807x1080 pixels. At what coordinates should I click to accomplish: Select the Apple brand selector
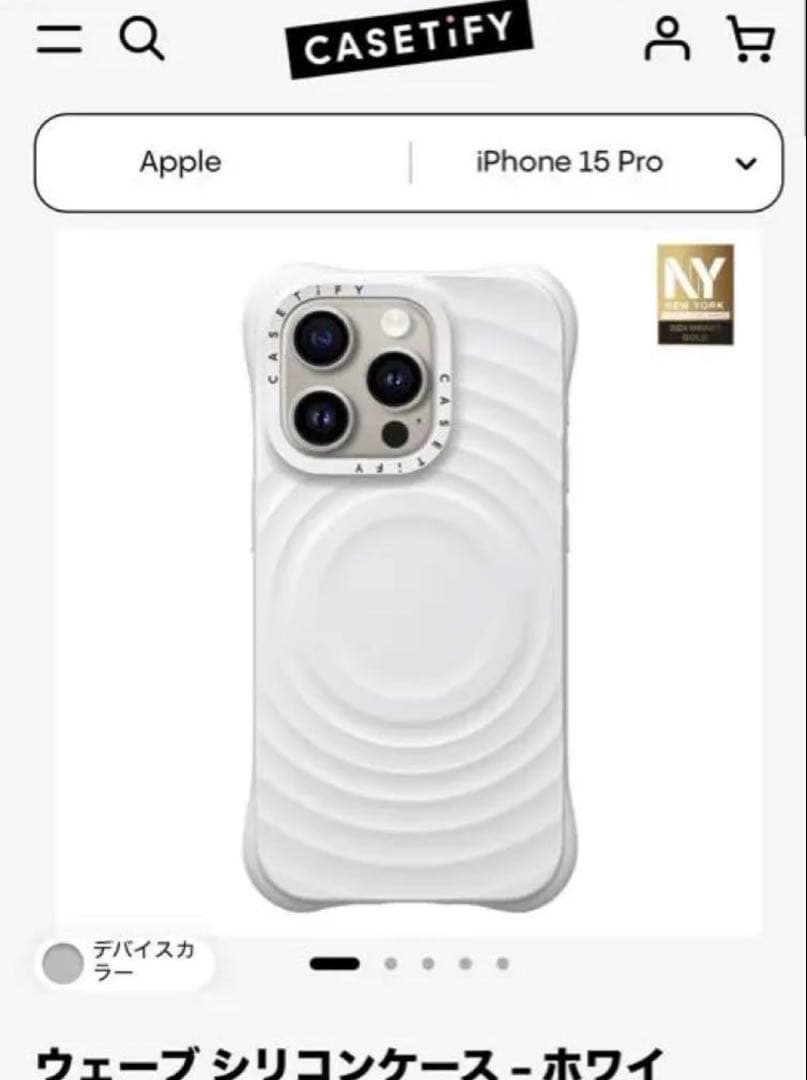click(x=181, y=162)
